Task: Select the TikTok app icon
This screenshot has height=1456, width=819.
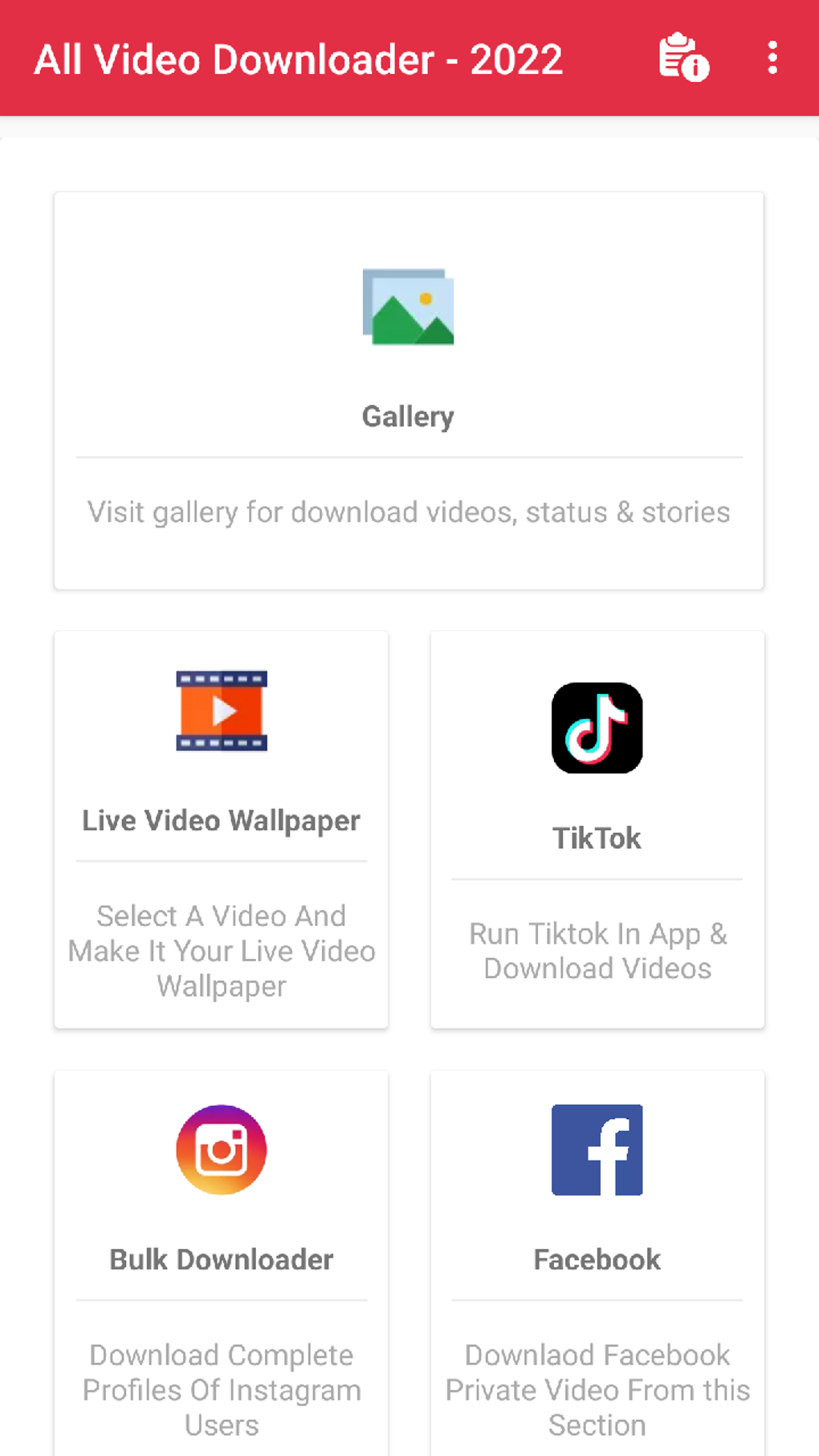Action: [x=597, y=728]
